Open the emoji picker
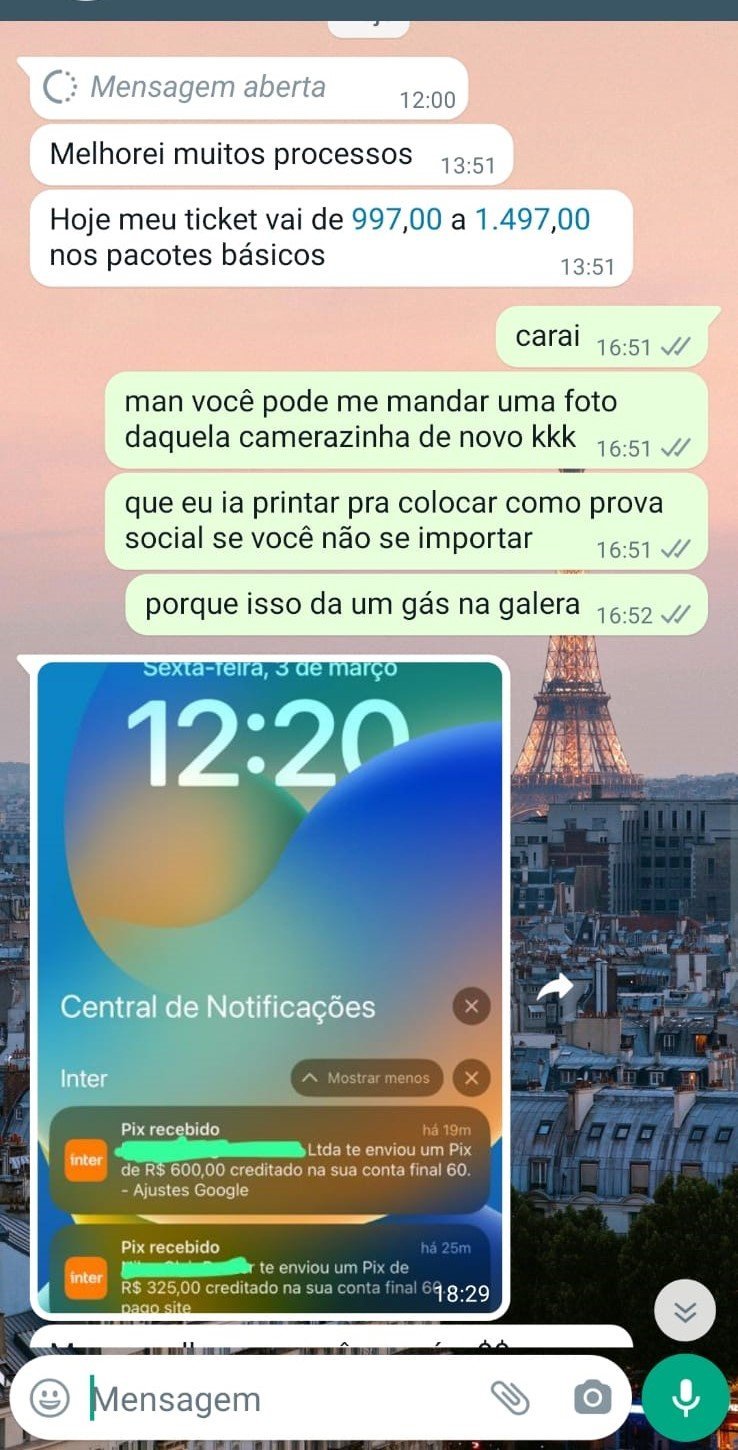This screenshot has width=738, height=1450. tap(50, 1398)
